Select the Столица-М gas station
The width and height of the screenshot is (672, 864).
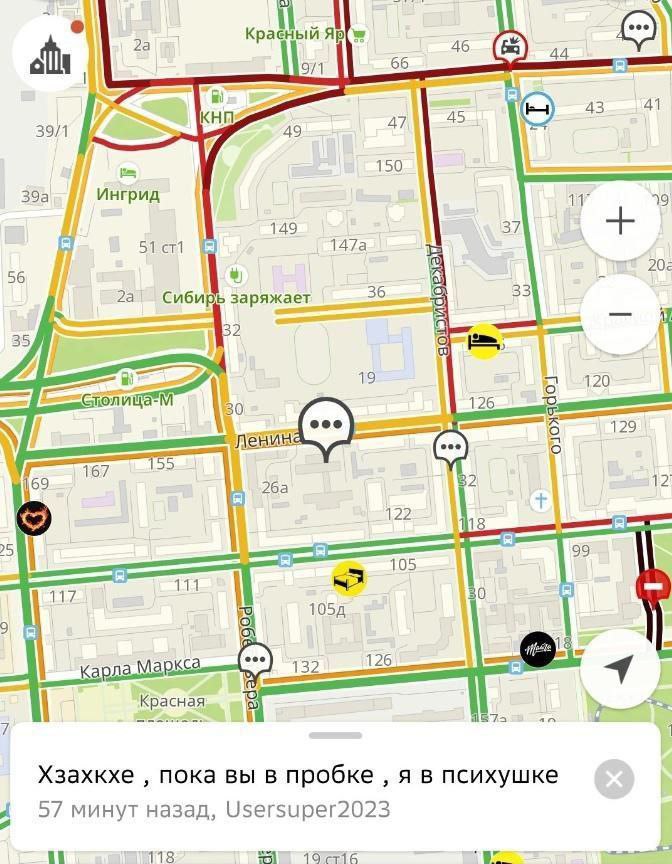[x=126, y=379]
